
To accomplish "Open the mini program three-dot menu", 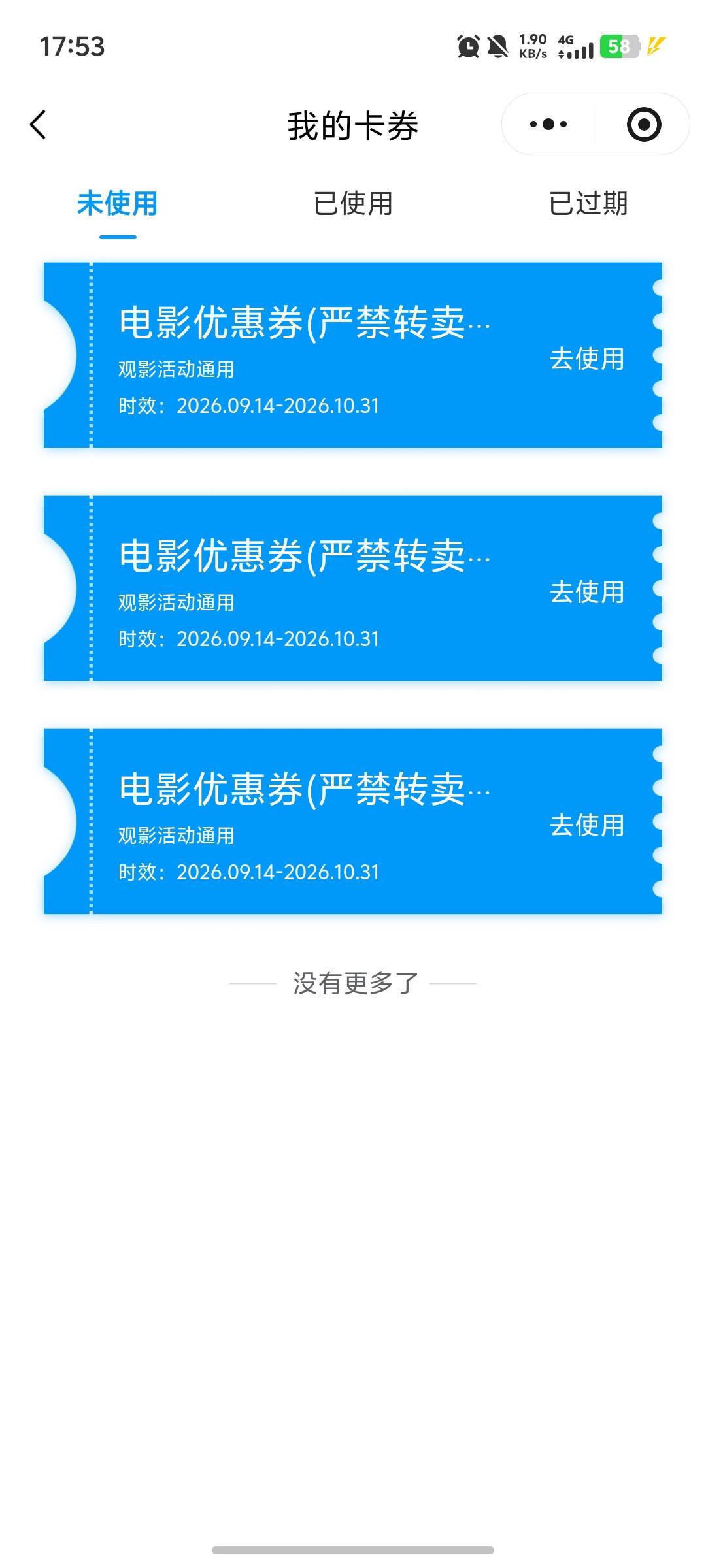I will pyautogui.click(x=548, y=124).
